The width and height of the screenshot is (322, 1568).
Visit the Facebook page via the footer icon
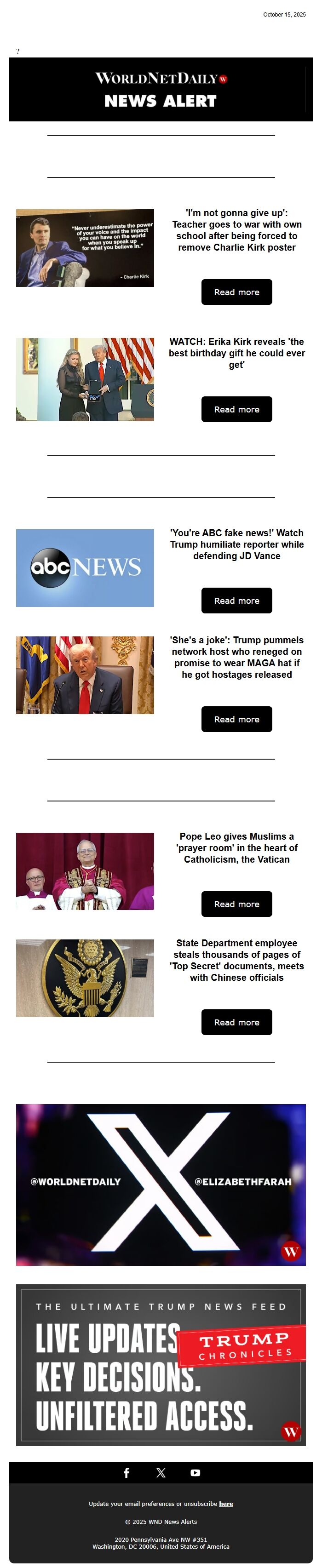click(126, 1472)
